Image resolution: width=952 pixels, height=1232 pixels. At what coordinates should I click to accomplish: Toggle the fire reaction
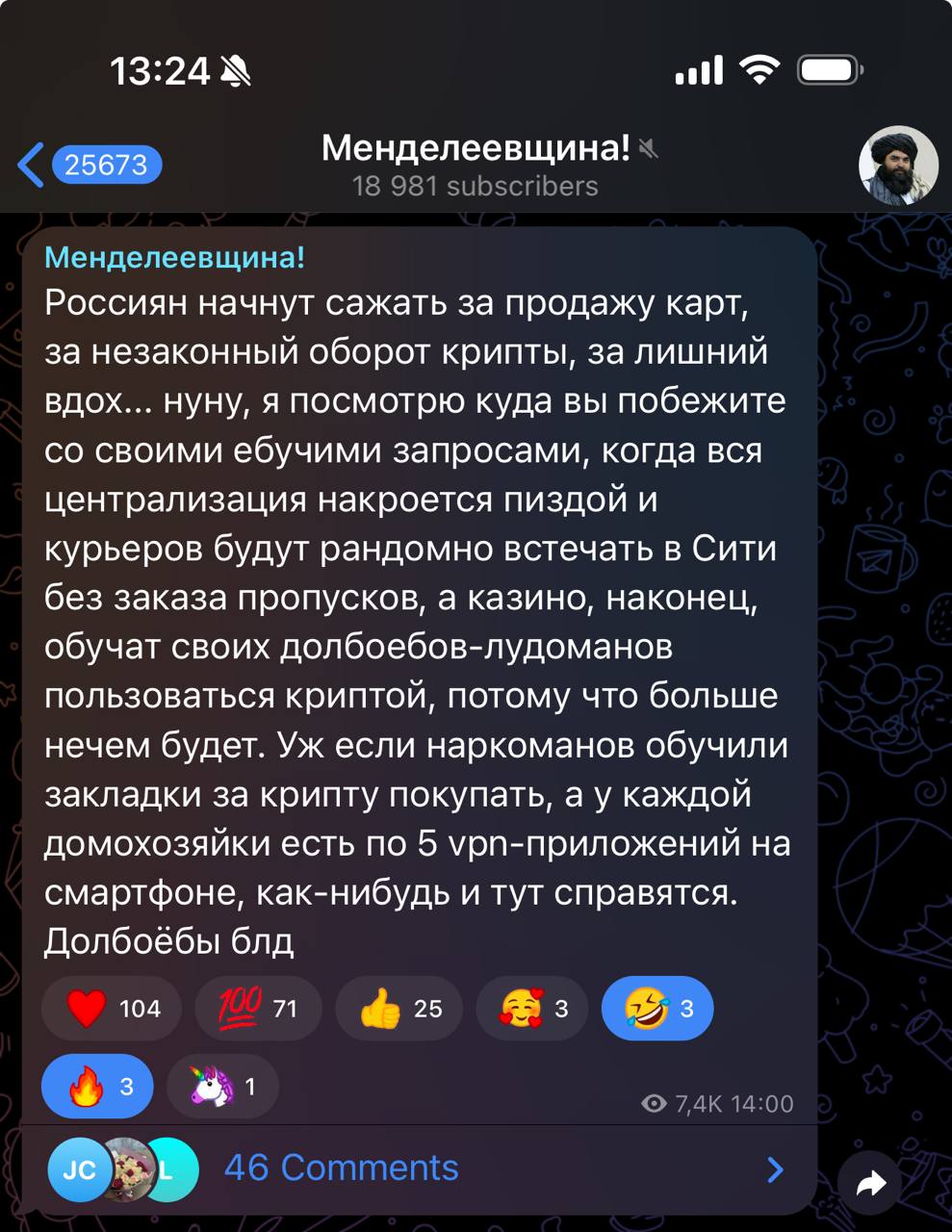97,1088
